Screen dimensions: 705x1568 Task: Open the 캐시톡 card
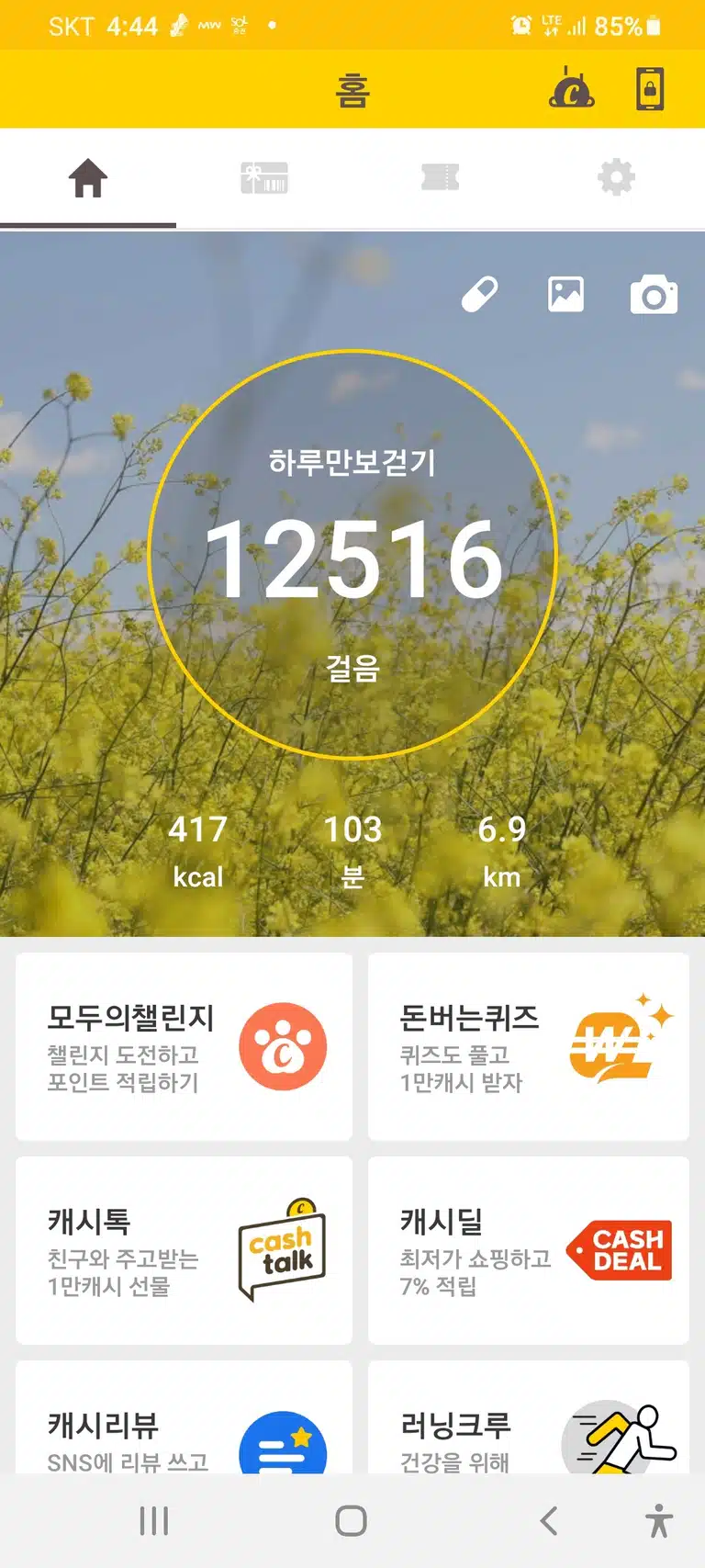184,1250
